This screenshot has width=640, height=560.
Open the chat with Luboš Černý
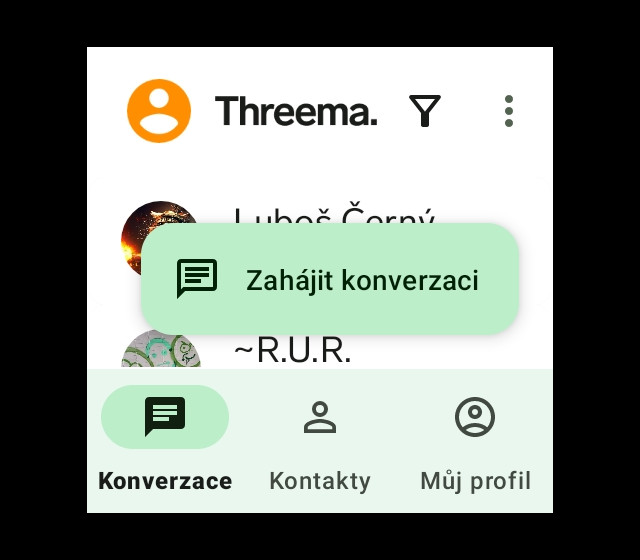pos(333,214)
